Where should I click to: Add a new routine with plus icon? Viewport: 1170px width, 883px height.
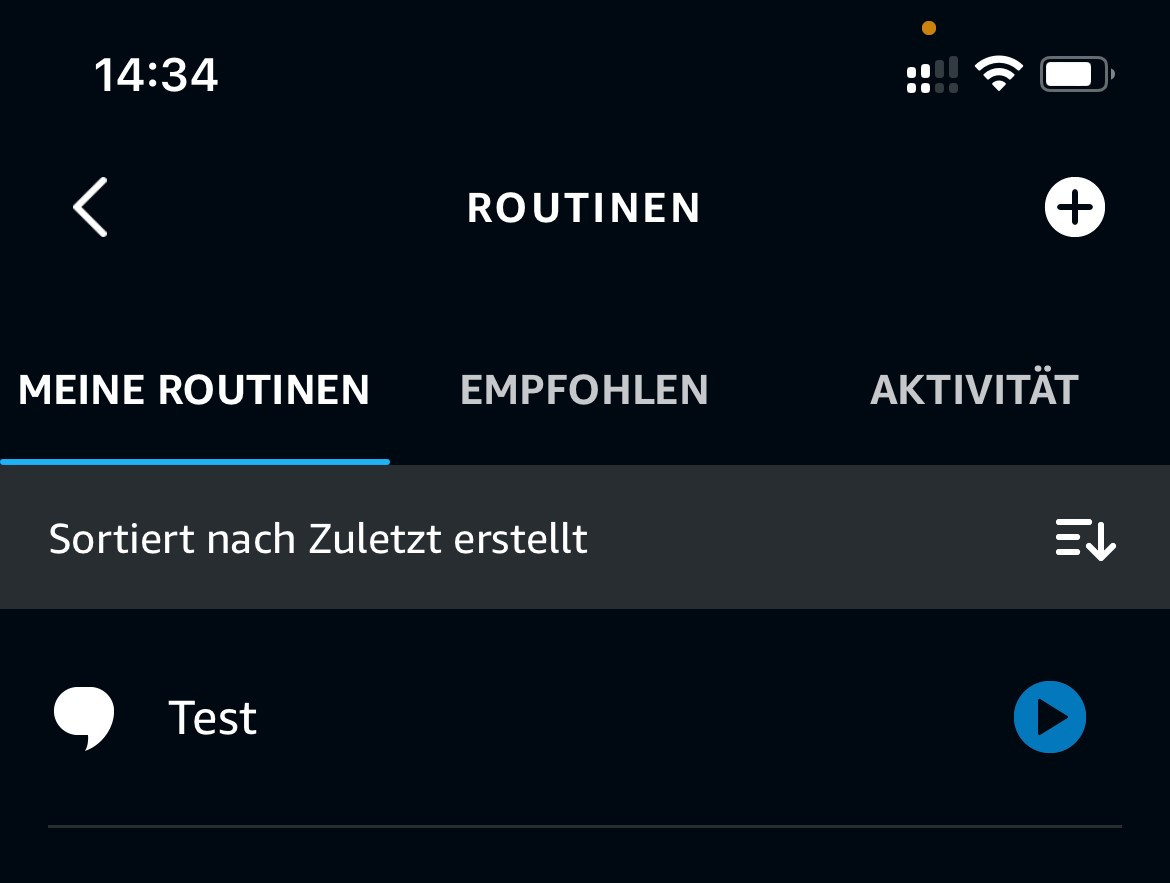(1074, 208)
